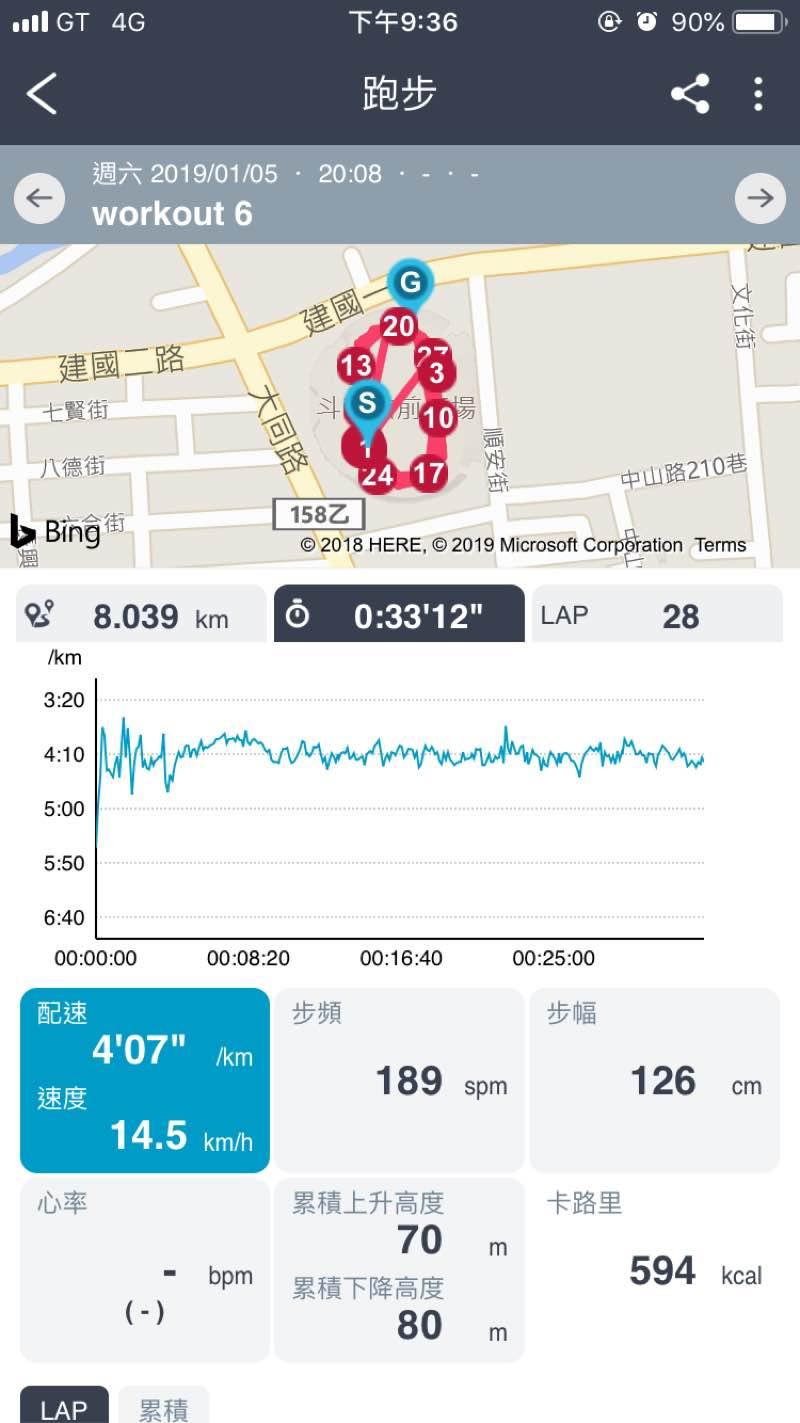
Task: Select the 8.039 km distance tab
Action: pos(141,615)
